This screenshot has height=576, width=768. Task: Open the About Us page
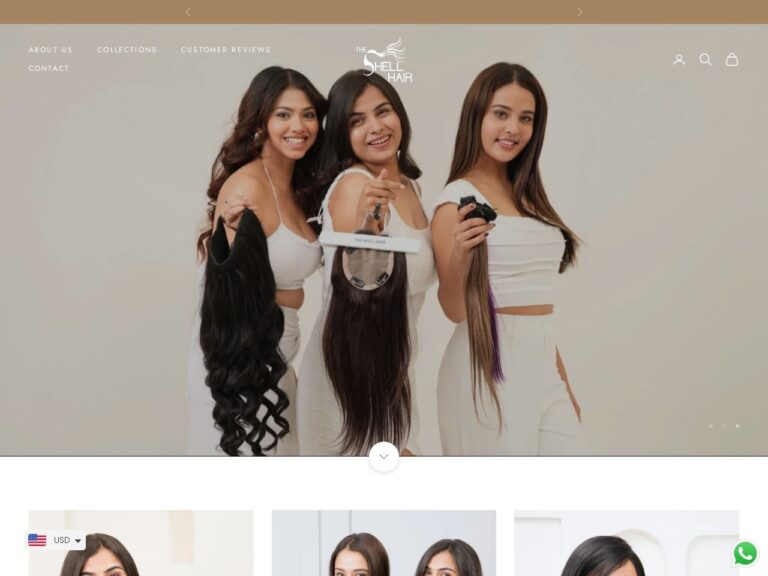click(50, 50)
